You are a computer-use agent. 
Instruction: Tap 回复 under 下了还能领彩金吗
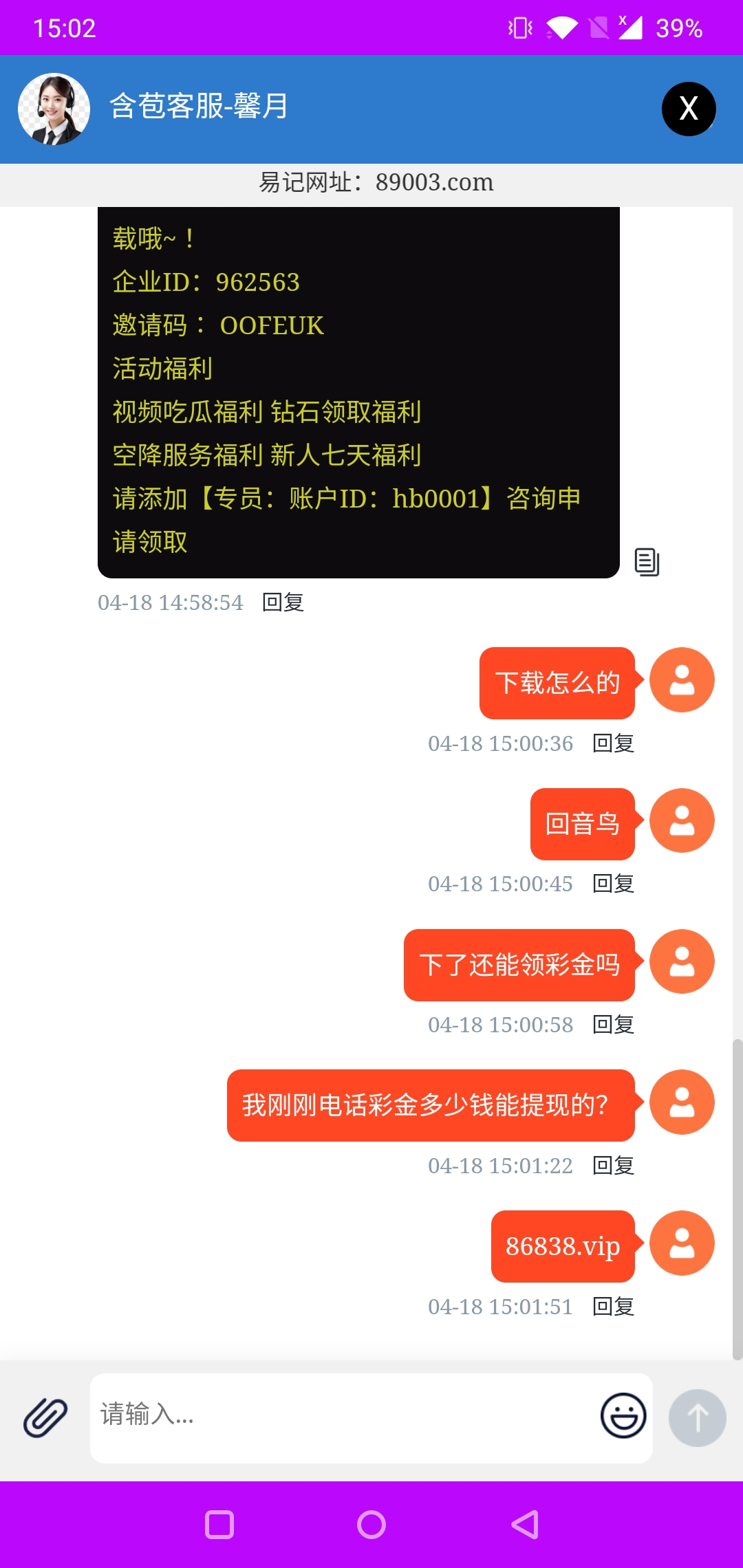click(613, 1025)
